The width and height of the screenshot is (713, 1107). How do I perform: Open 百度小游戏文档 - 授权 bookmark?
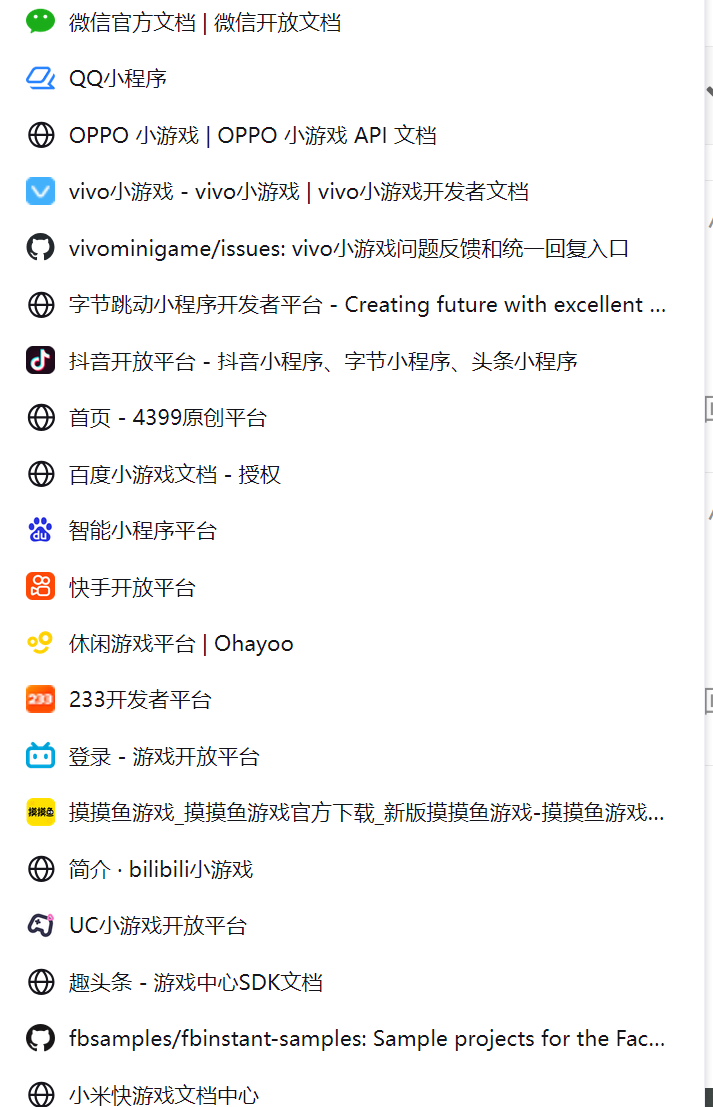174,474
